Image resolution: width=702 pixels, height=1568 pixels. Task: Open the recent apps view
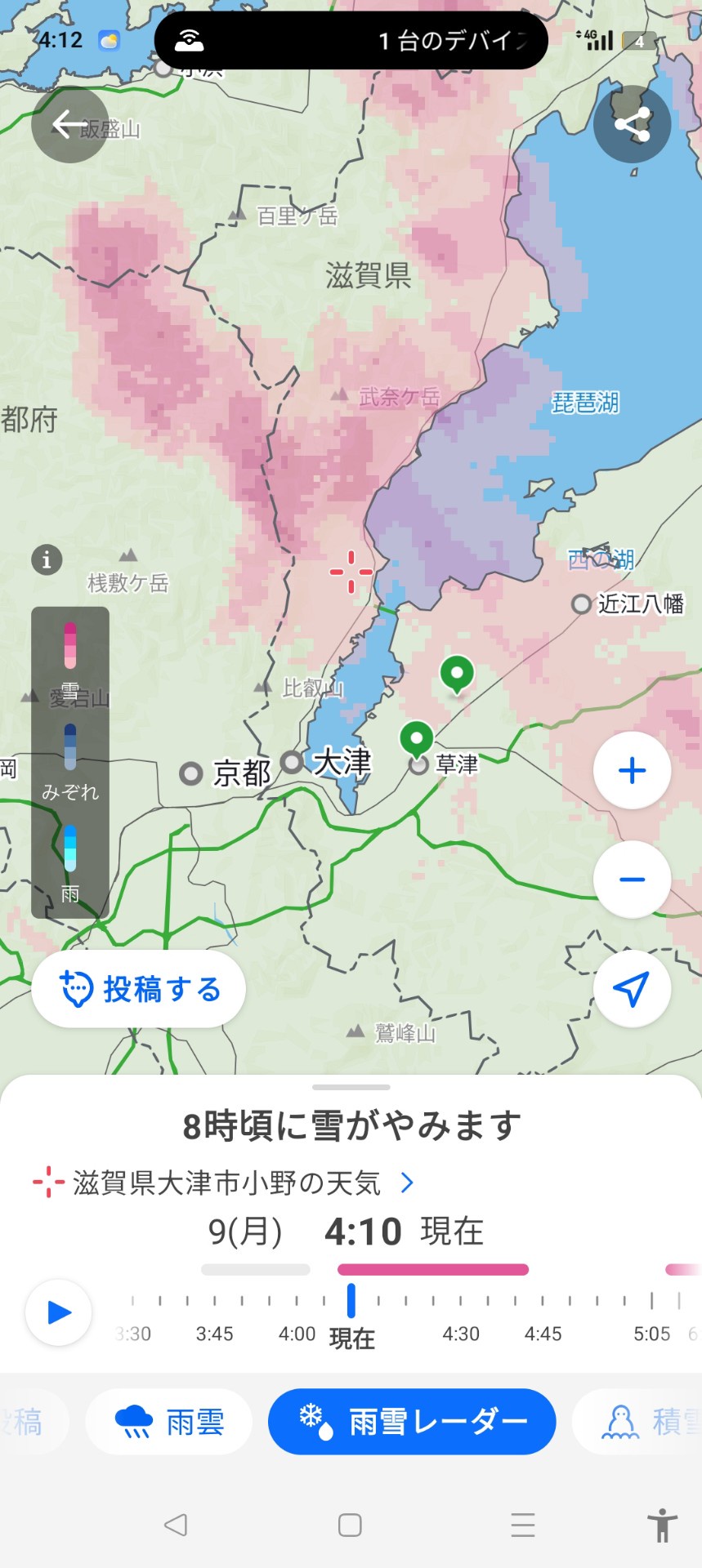coord(523,1525)
